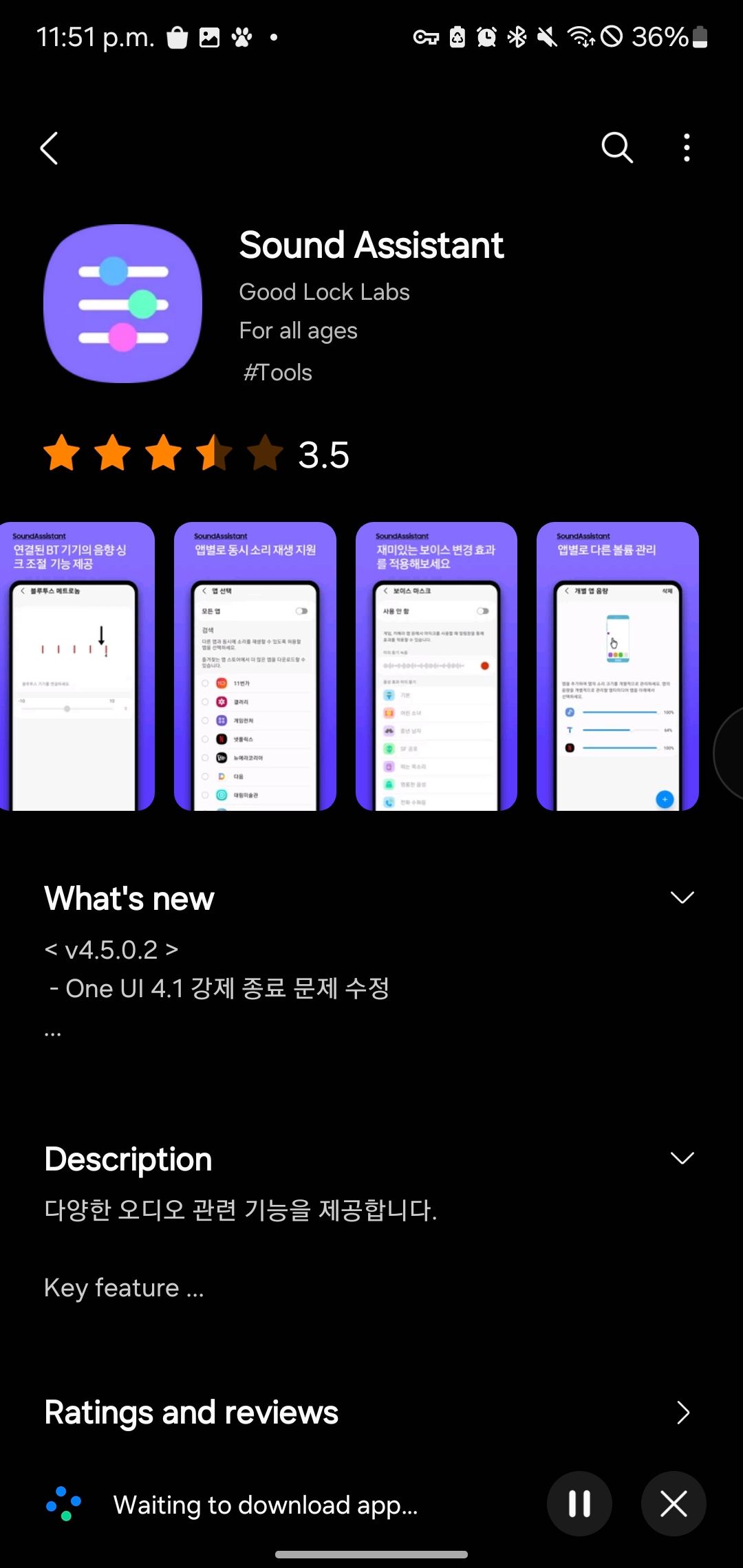Screen dimensions: 743x1568
Task: Tap the Wi-Fi icon in the status bar
Action: click(581, 37)
